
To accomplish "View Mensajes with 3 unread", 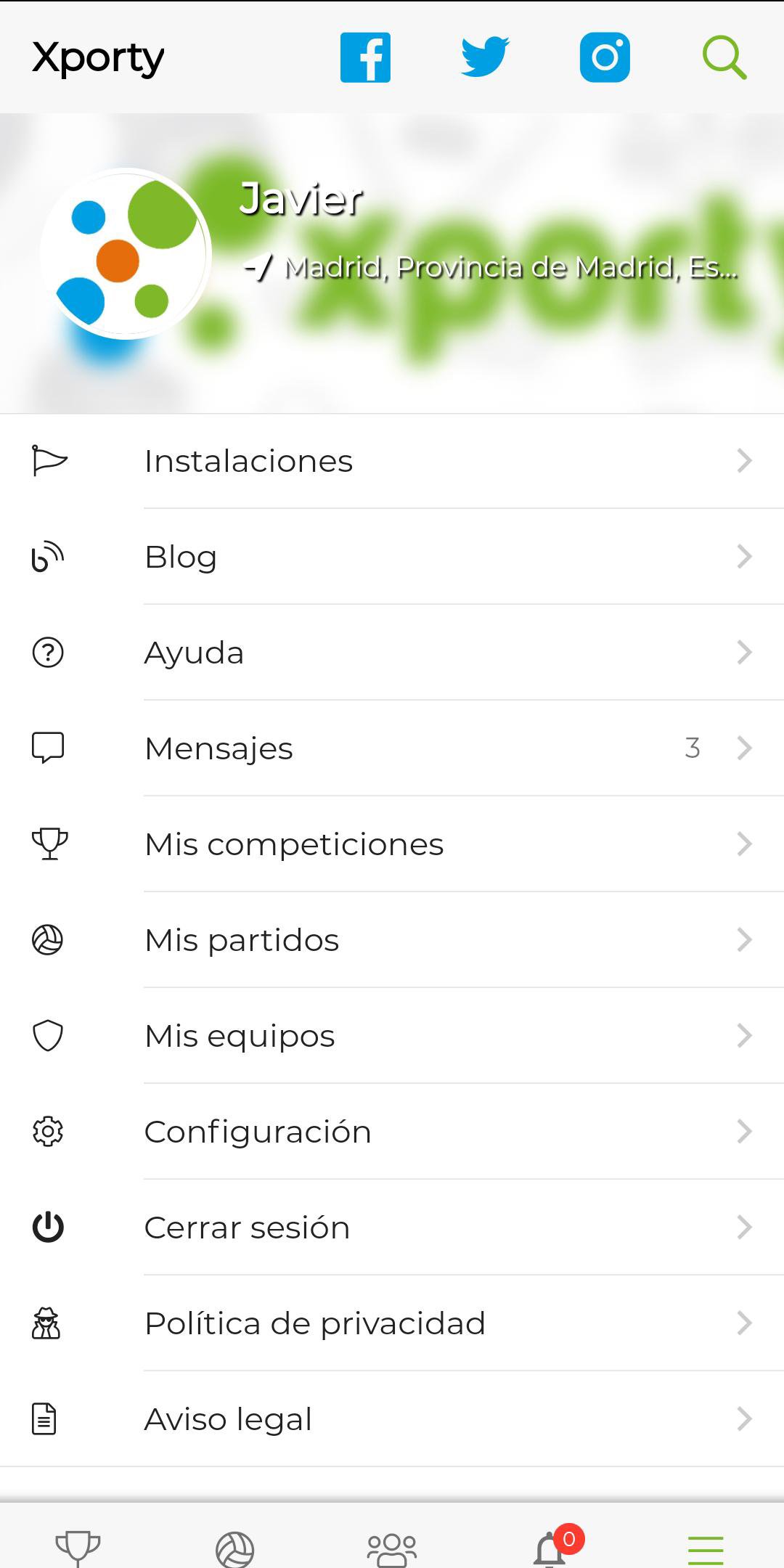I will point(392,748).
